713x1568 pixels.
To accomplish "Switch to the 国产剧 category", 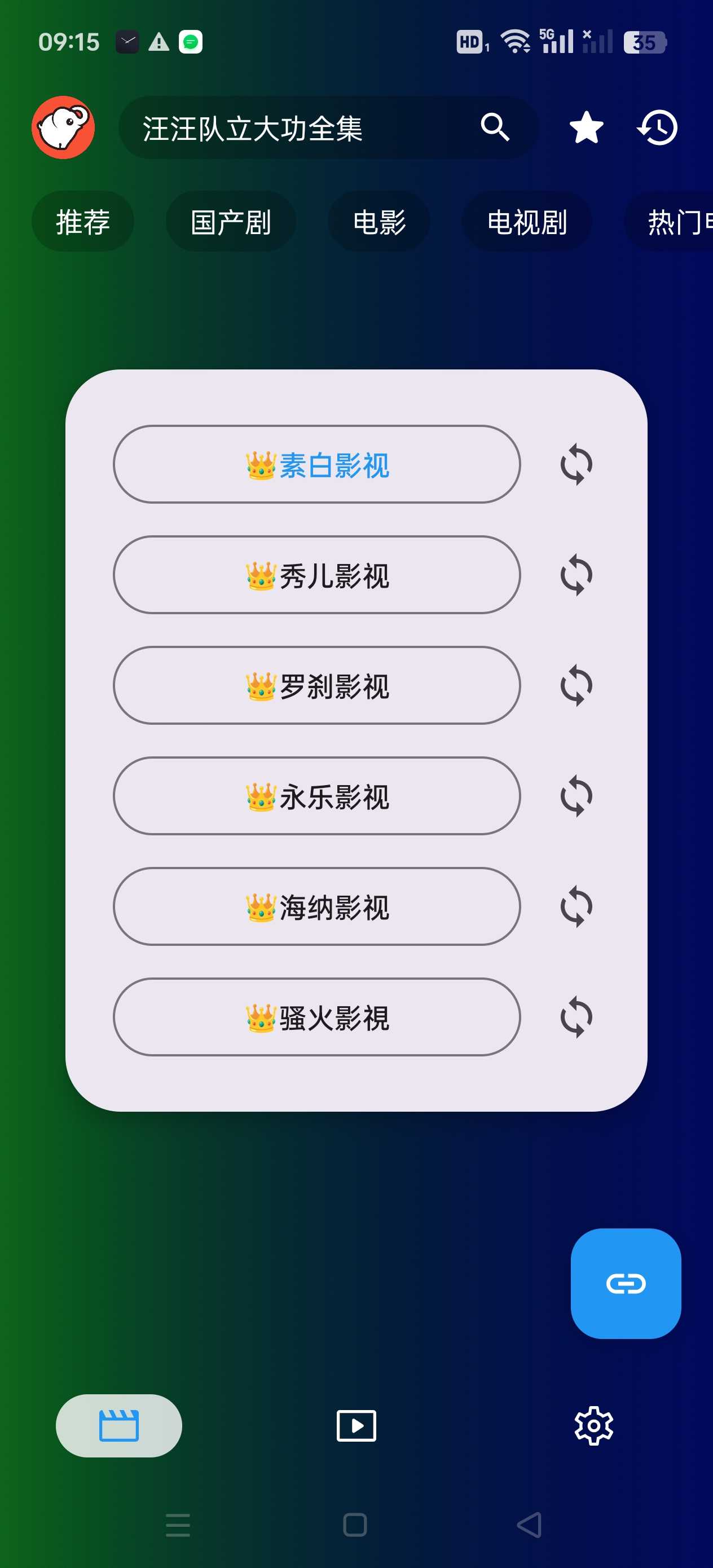I will (231, 222).
